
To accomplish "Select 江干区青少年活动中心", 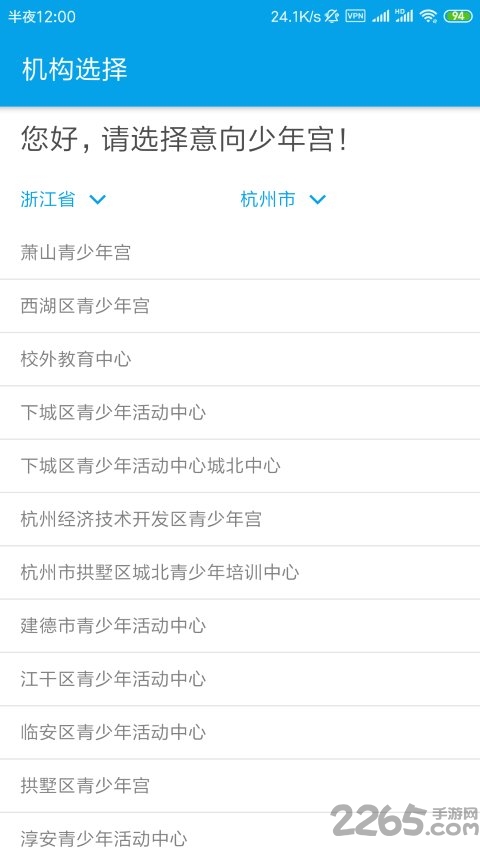I will click(240, 679).
